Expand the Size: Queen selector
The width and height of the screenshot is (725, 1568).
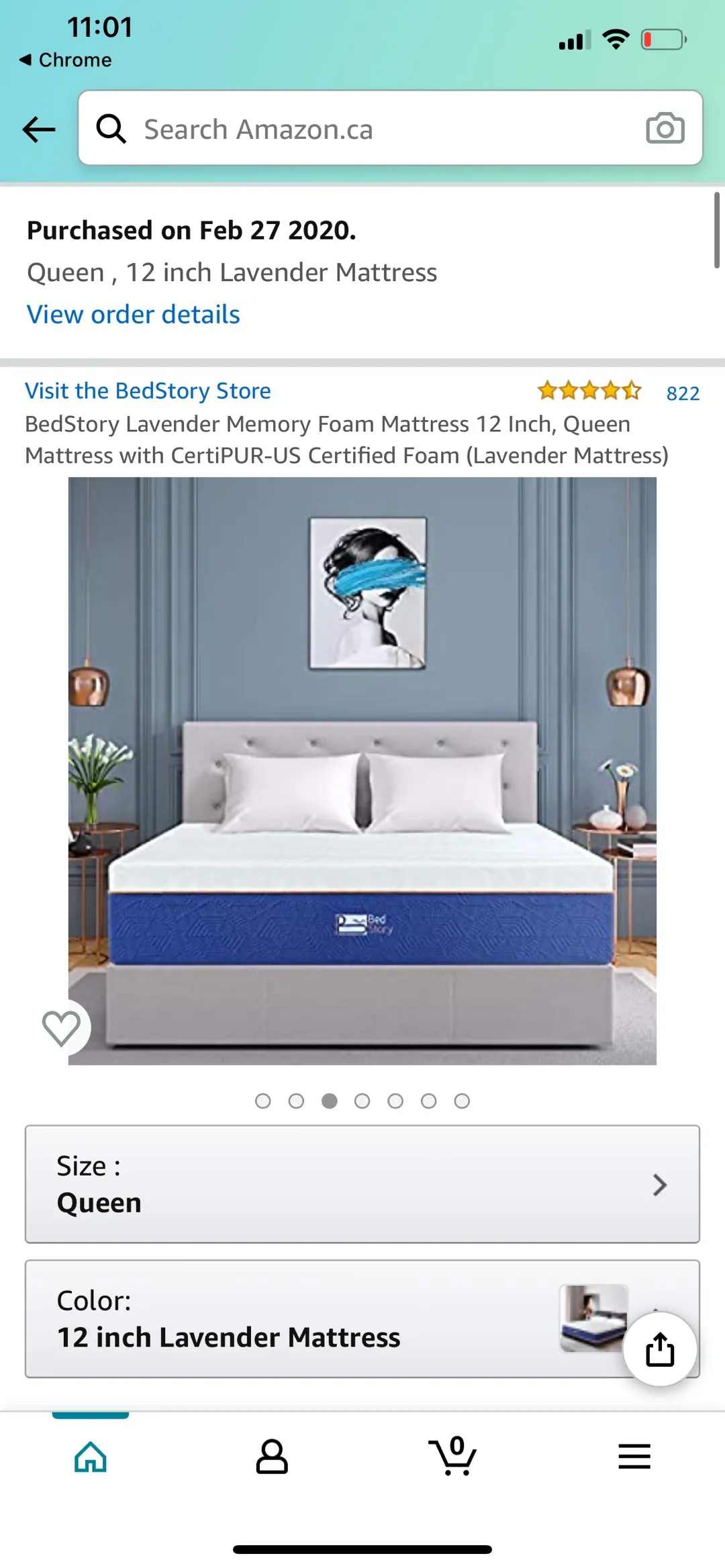[362, 1184]
